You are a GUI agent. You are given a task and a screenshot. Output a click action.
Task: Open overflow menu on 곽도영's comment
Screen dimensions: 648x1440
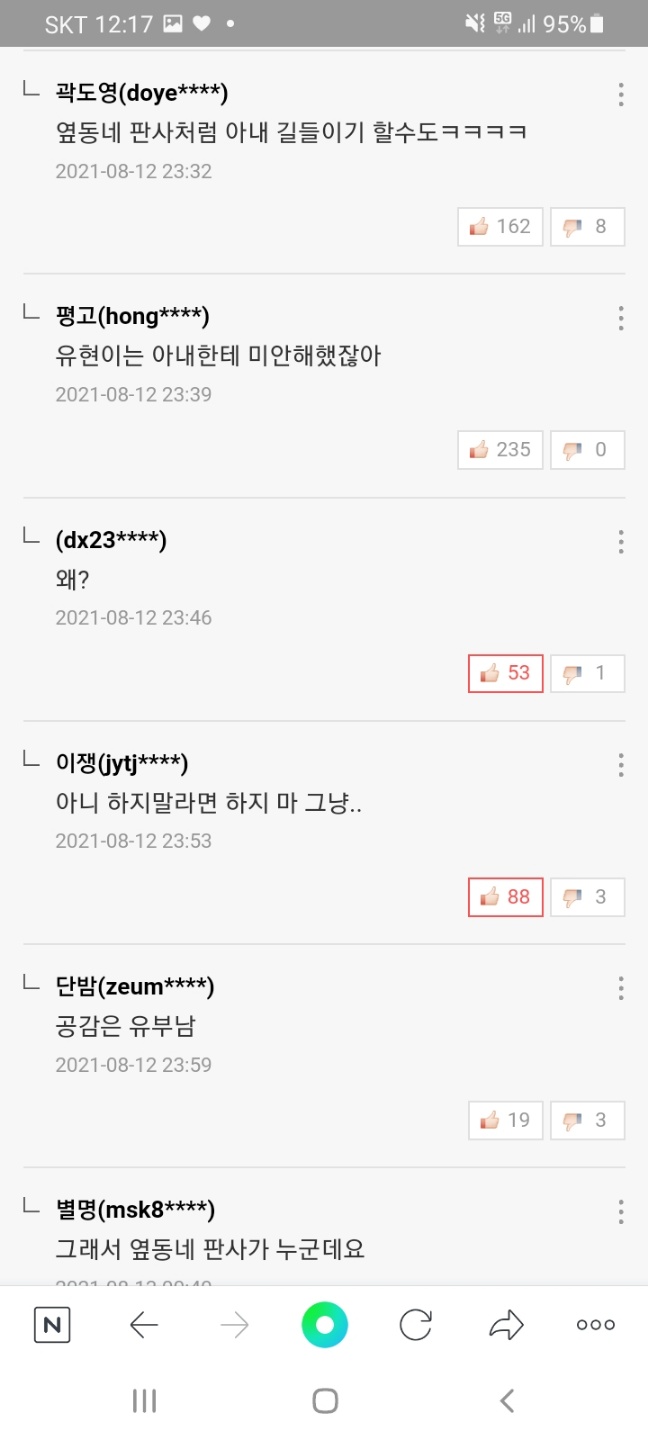[x=621, y=95]
